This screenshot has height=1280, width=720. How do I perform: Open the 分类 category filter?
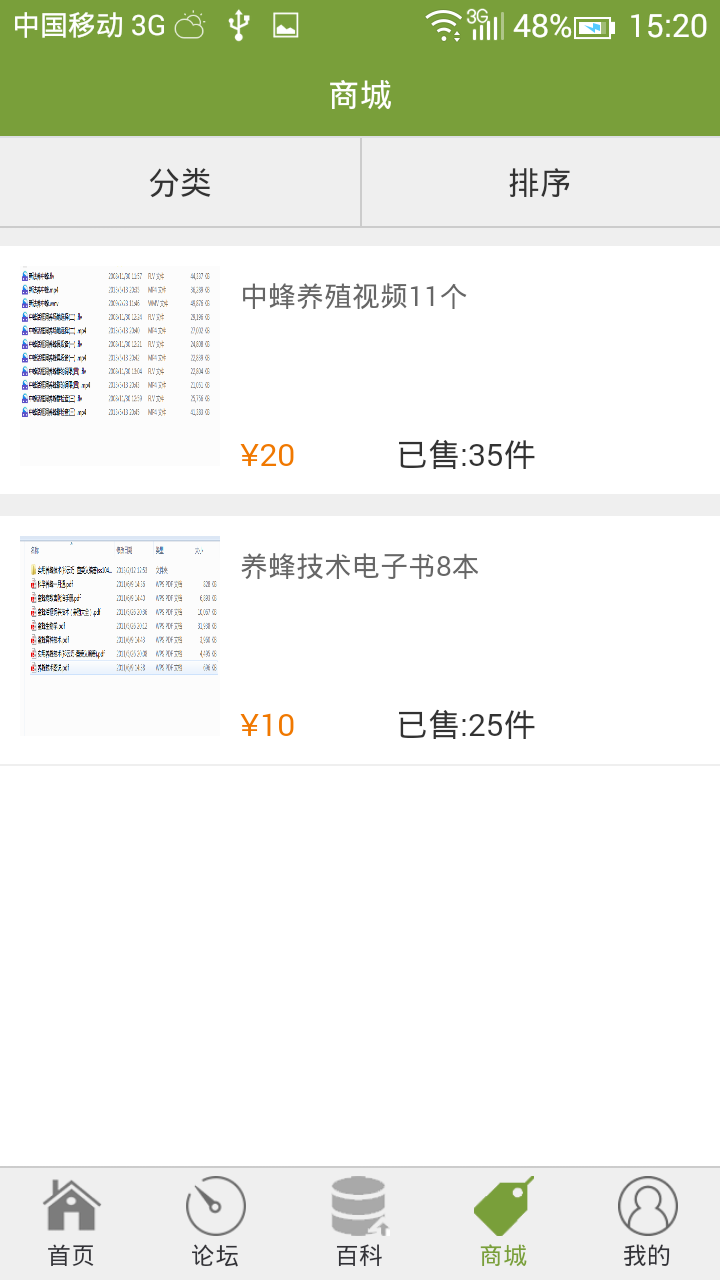pyautogui.click(x=180, y=183)
